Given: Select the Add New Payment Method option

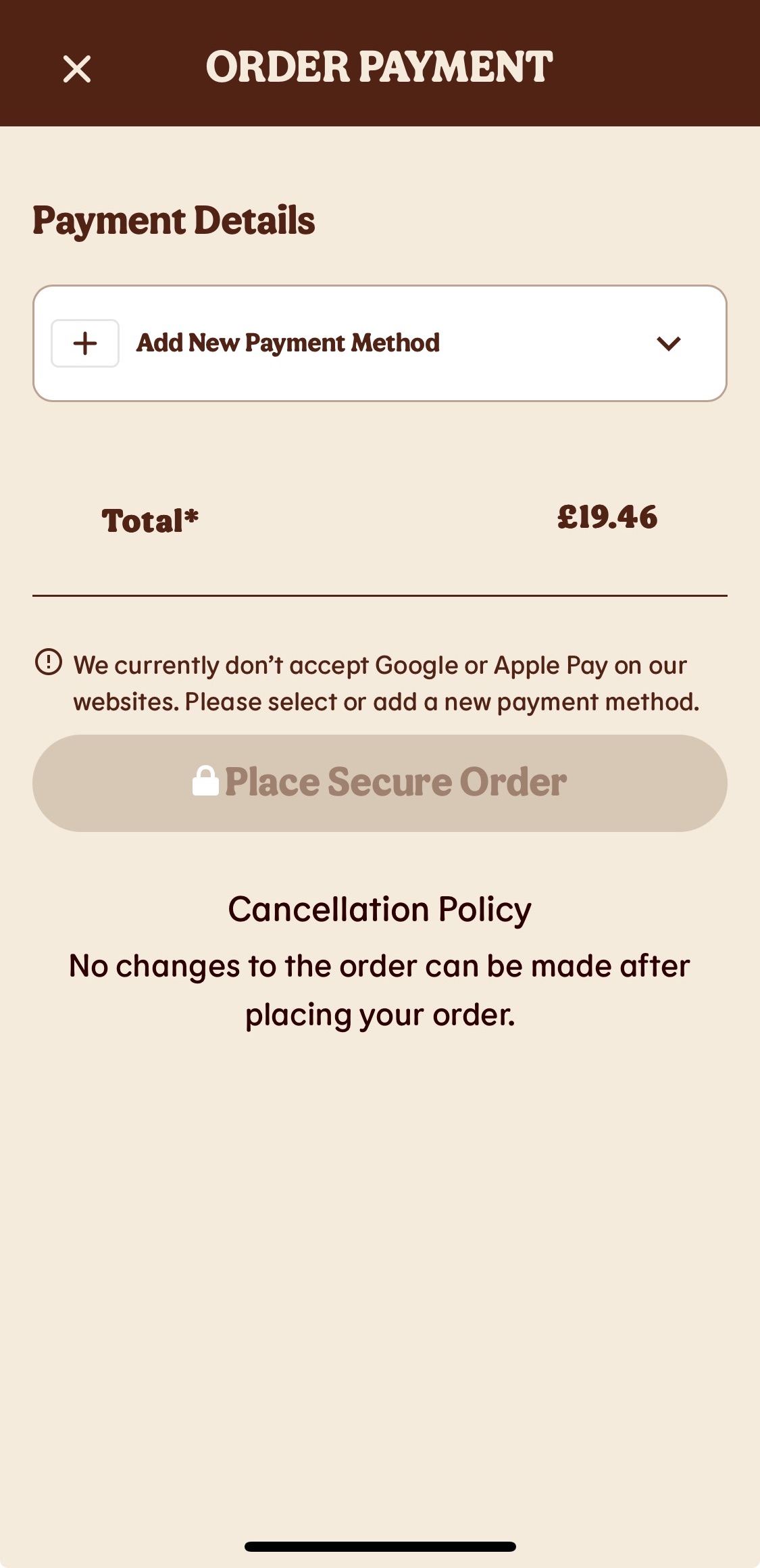Looking at the screenshot, I should tap(288, 343).
